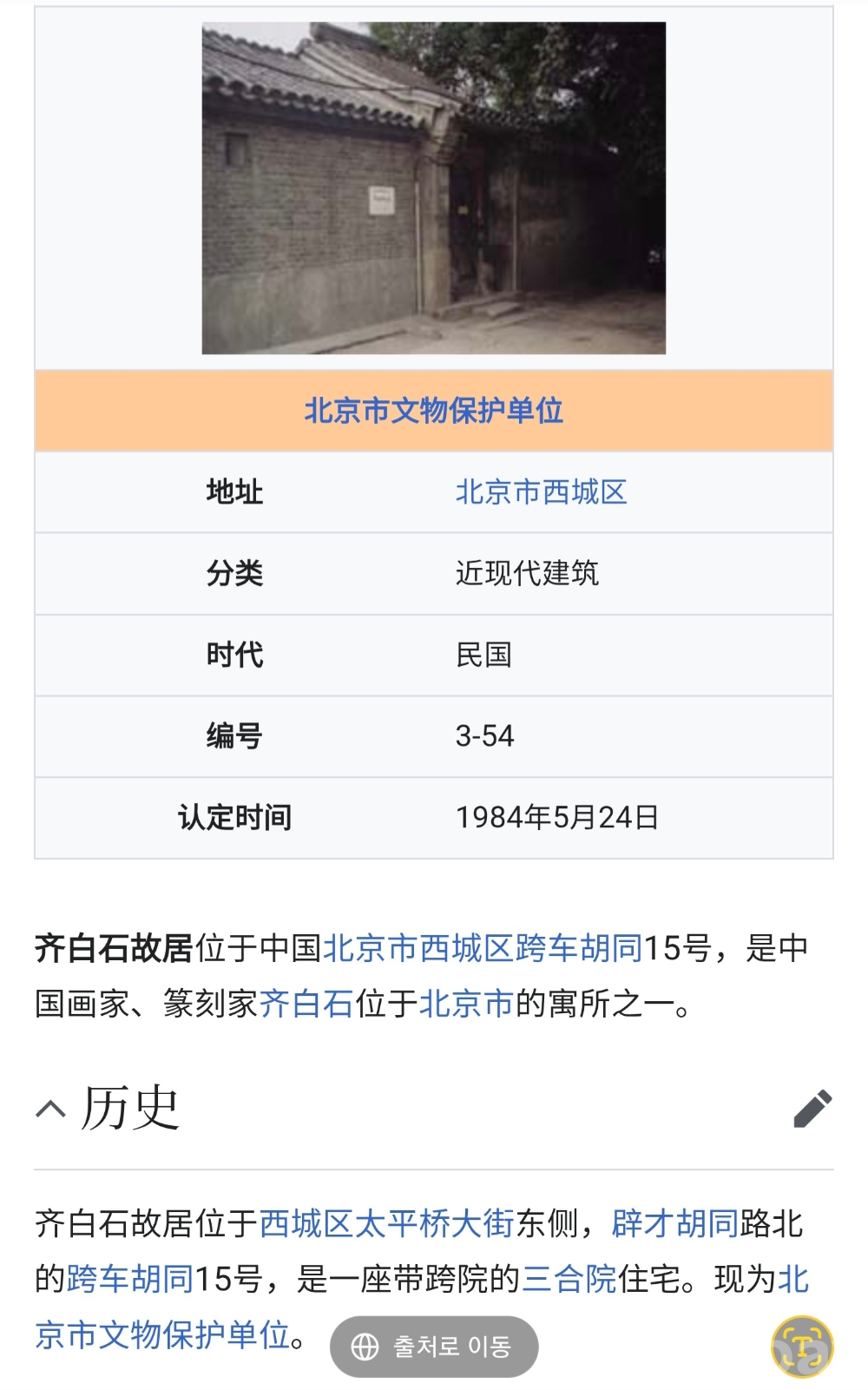
Task: Open the 辟才胡同 link
Action: point(675,1223)
